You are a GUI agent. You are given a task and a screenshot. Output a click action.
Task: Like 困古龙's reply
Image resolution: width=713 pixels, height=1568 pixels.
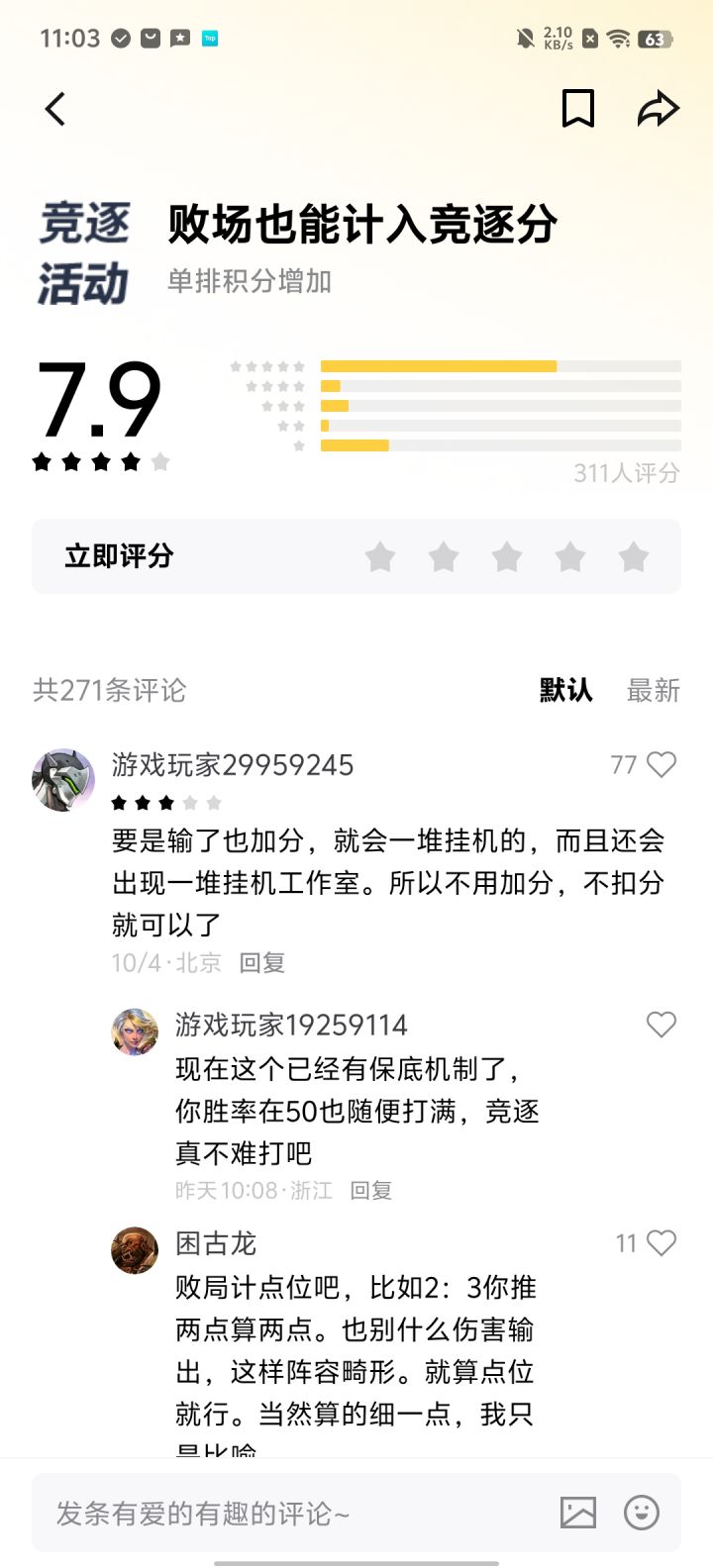click(x=661, y=1243)
